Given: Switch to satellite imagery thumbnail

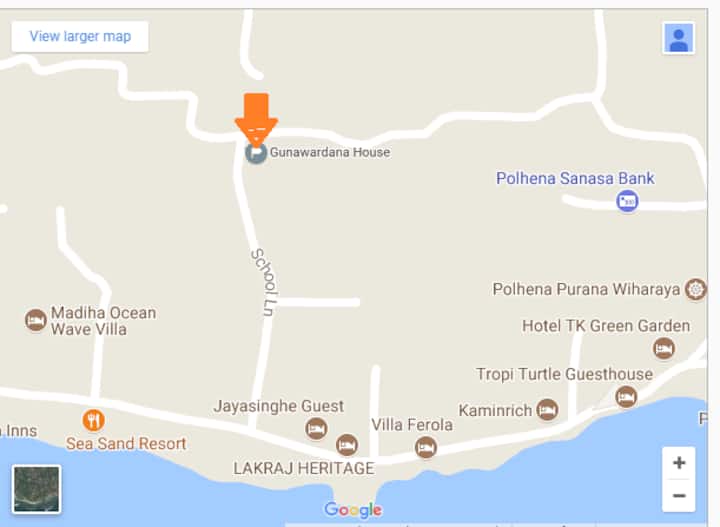Looking at the screenshot, I should (x=37, y=489).
